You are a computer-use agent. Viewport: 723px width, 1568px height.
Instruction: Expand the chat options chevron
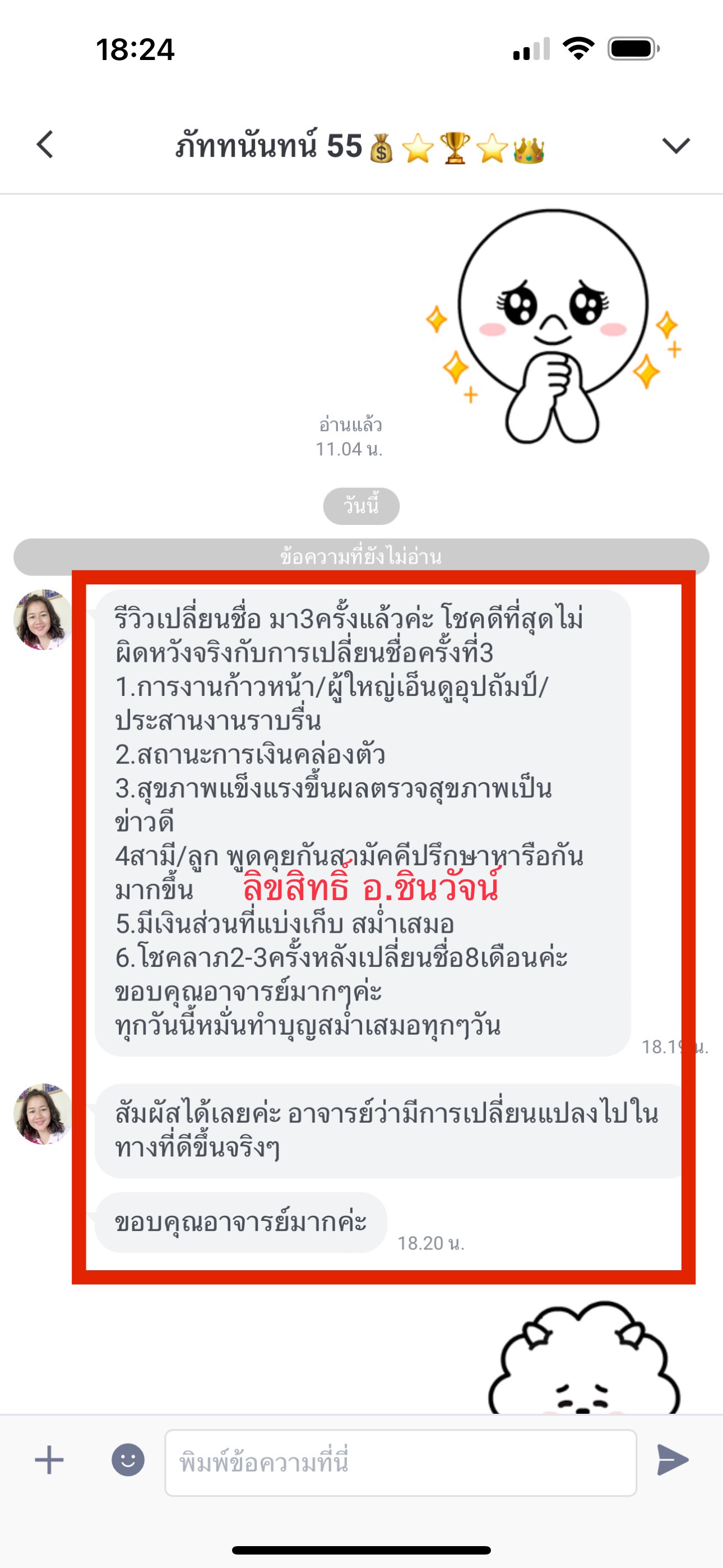click(675, 145)
